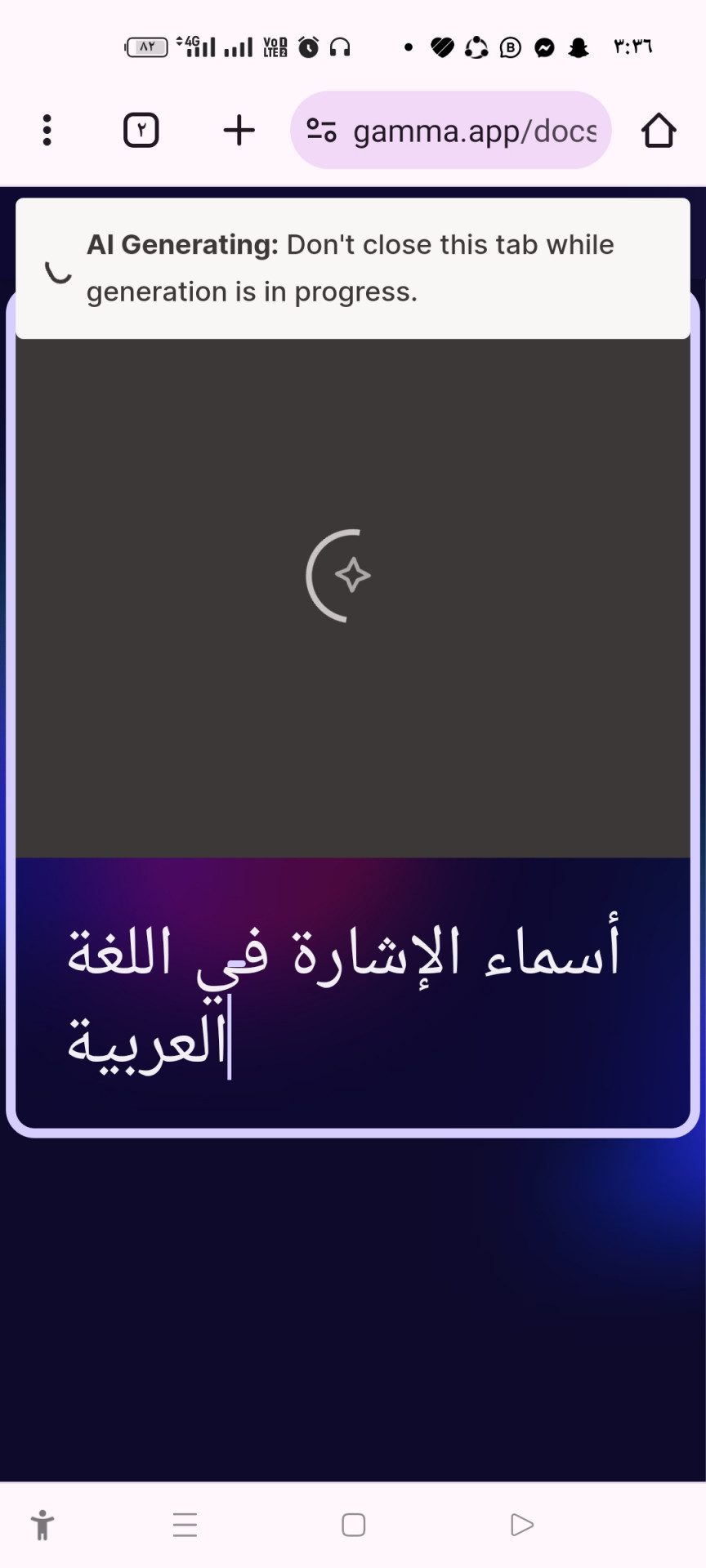706x1568 pixels.
Task: Tap the gamma.app address bar
Action: (451, 130)
